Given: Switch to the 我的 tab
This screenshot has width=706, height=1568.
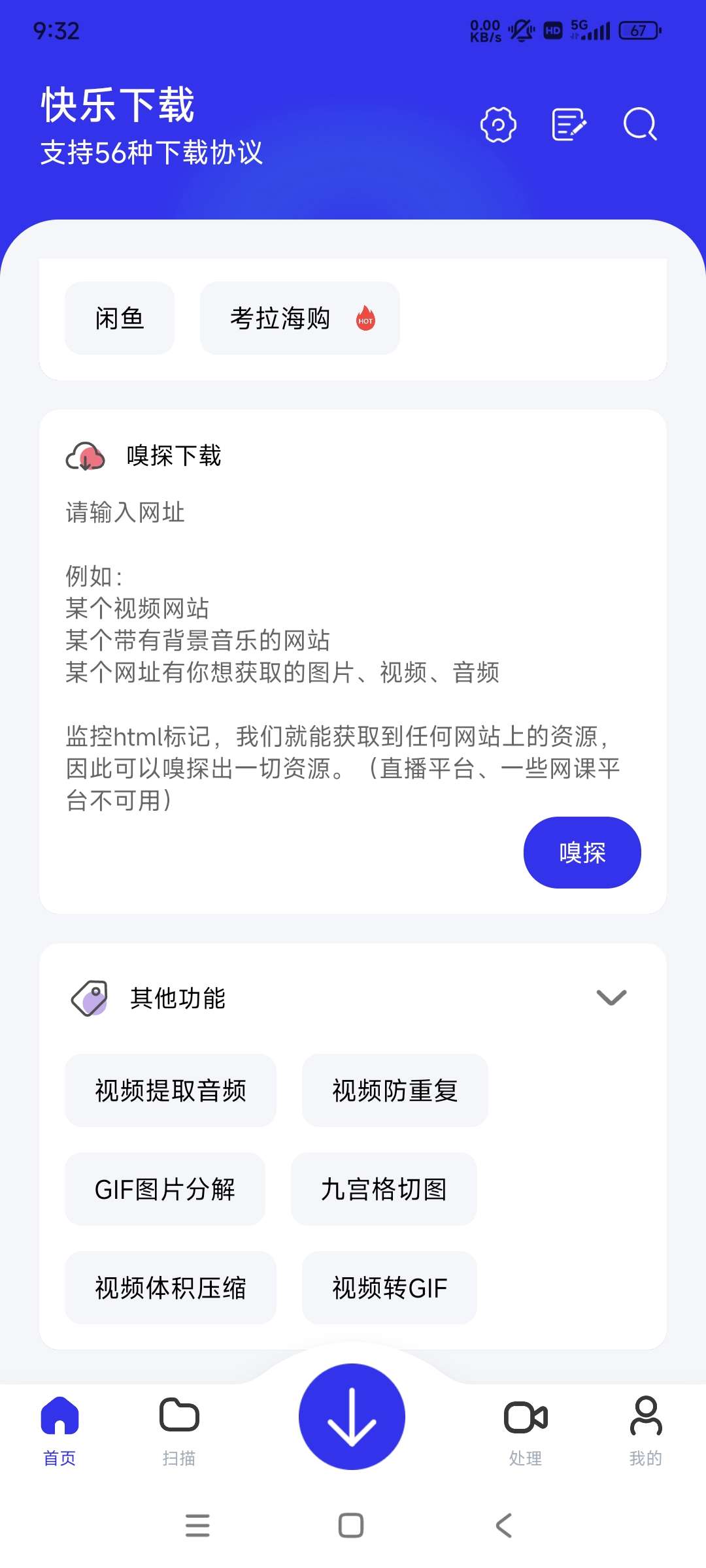Looking at the screenshot, I should (x=645, y=1431).
